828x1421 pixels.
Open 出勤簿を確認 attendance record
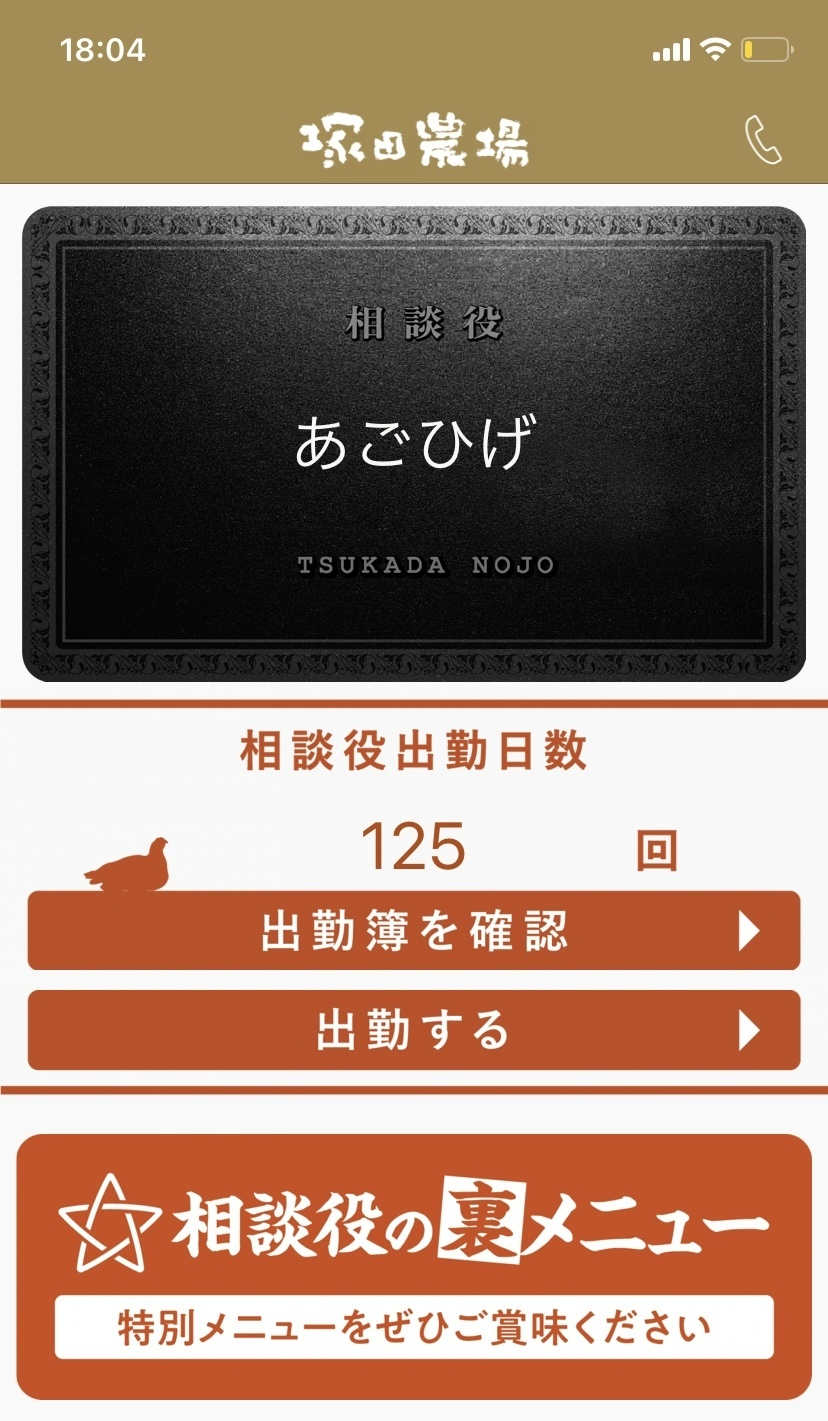[414, 931]
